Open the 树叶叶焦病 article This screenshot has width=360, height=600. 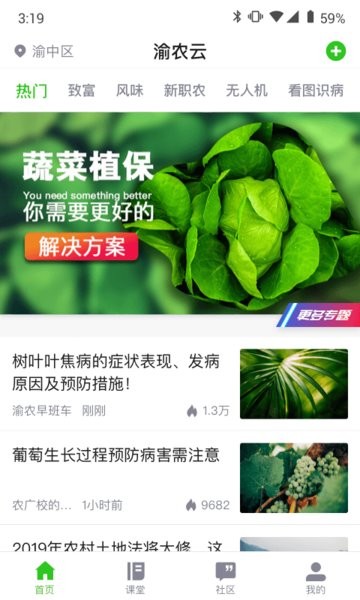(x=180, y=383)
